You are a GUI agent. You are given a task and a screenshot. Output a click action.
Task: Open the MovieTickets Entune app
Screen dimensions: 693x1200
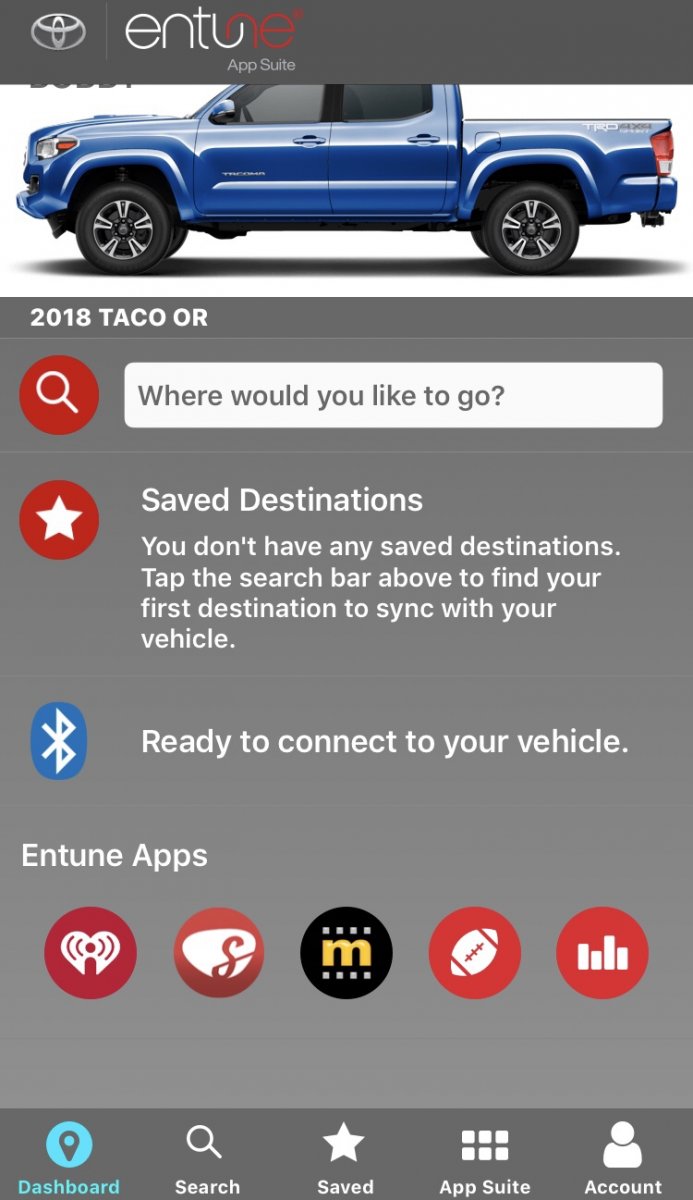tap(346, 954)
